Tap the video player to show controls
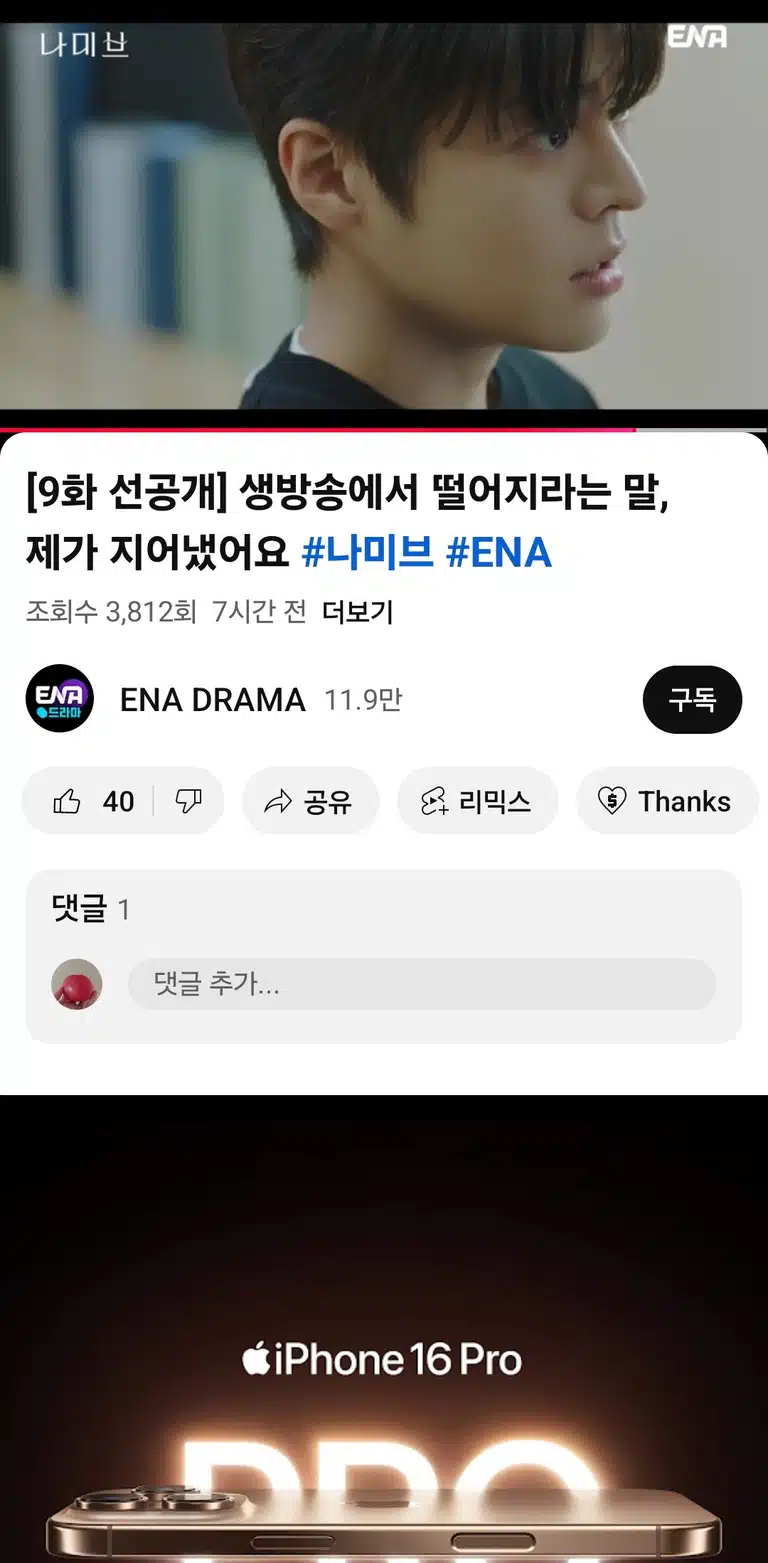This screenshot has height=1563, width=768. pos(384,215)
